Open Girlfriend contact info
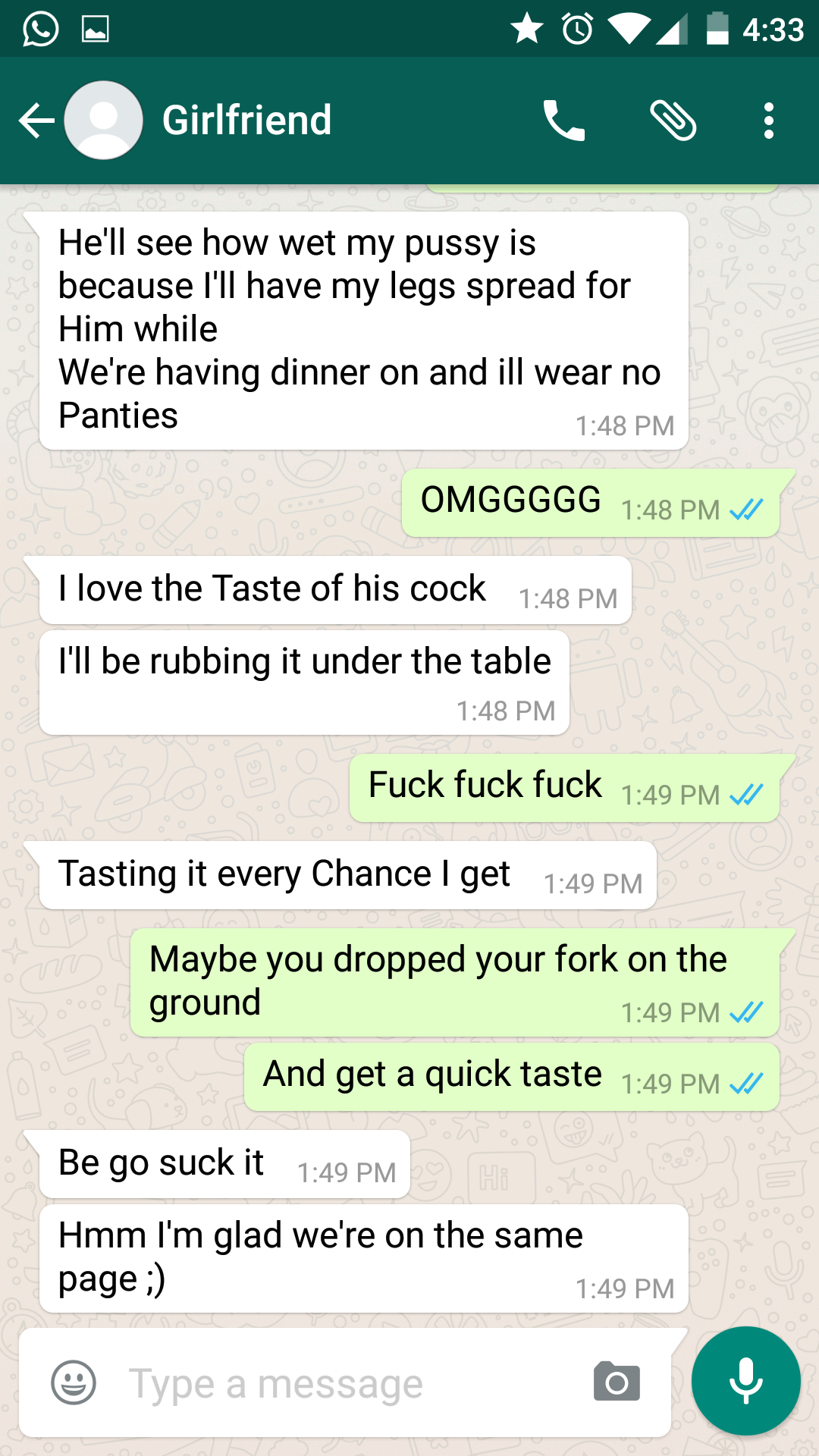This screenshot has width=819, height=1456. click(247, 121)
